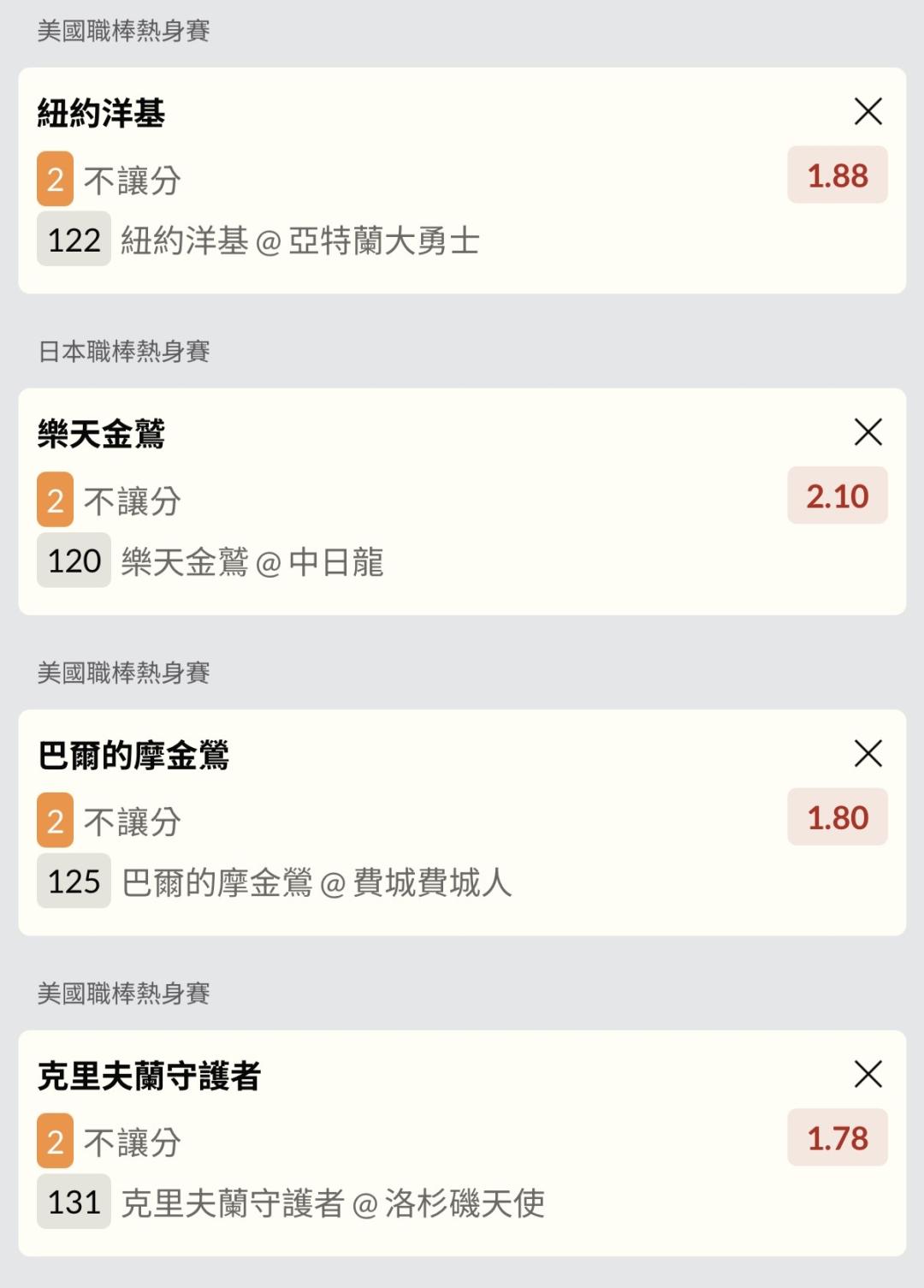Tap the 2.10 odds for 樂天金鷲
Viewport: 924px width, 1288px height.
click(x=837, y=496)
